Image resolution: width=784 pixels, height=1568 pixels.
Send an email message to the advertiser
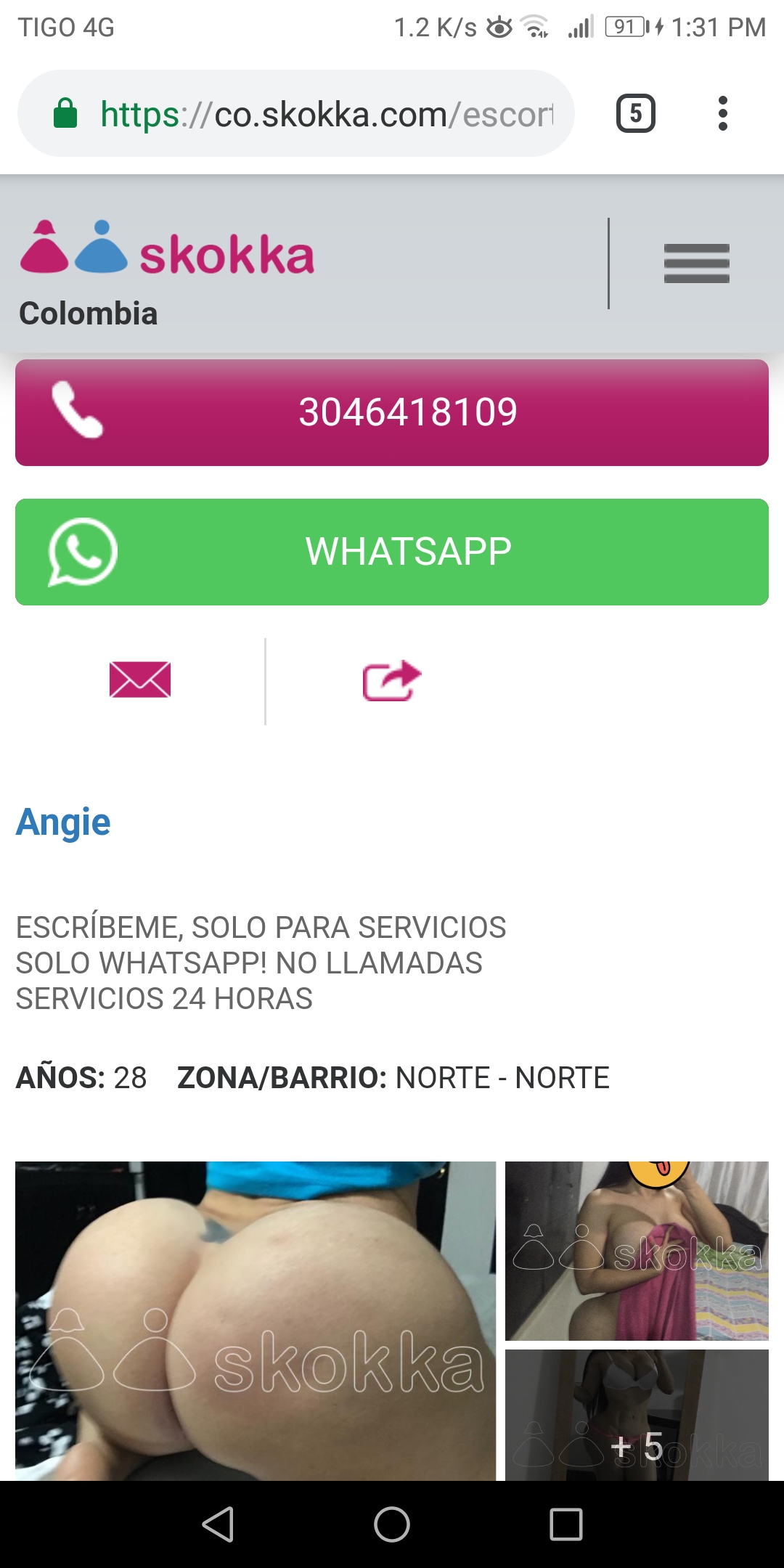140,680
